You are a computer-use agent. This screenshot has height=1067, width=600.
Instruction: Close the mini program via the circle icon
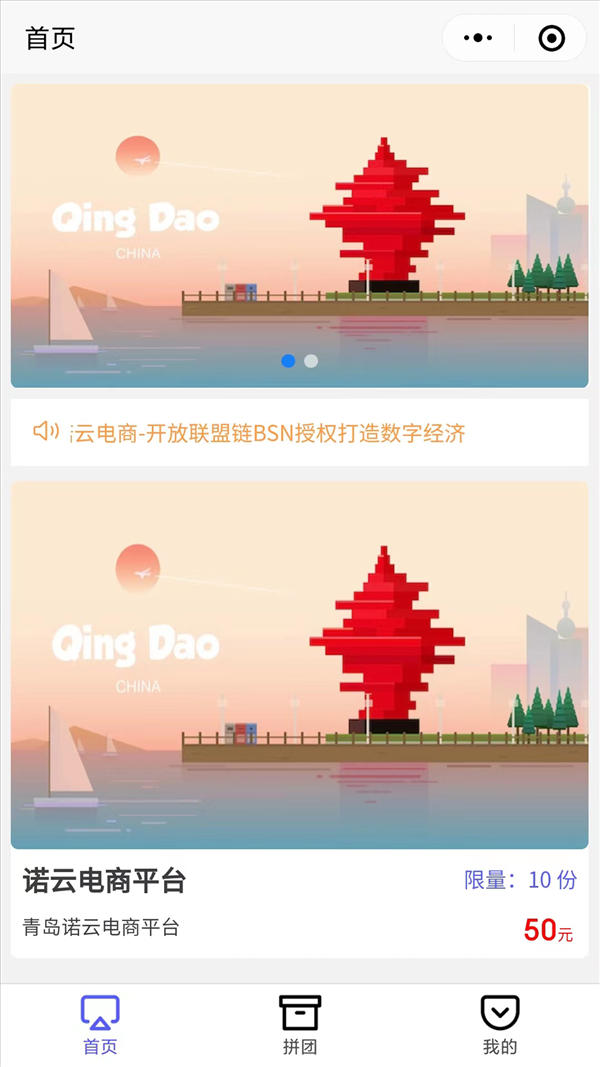[552, 38]
